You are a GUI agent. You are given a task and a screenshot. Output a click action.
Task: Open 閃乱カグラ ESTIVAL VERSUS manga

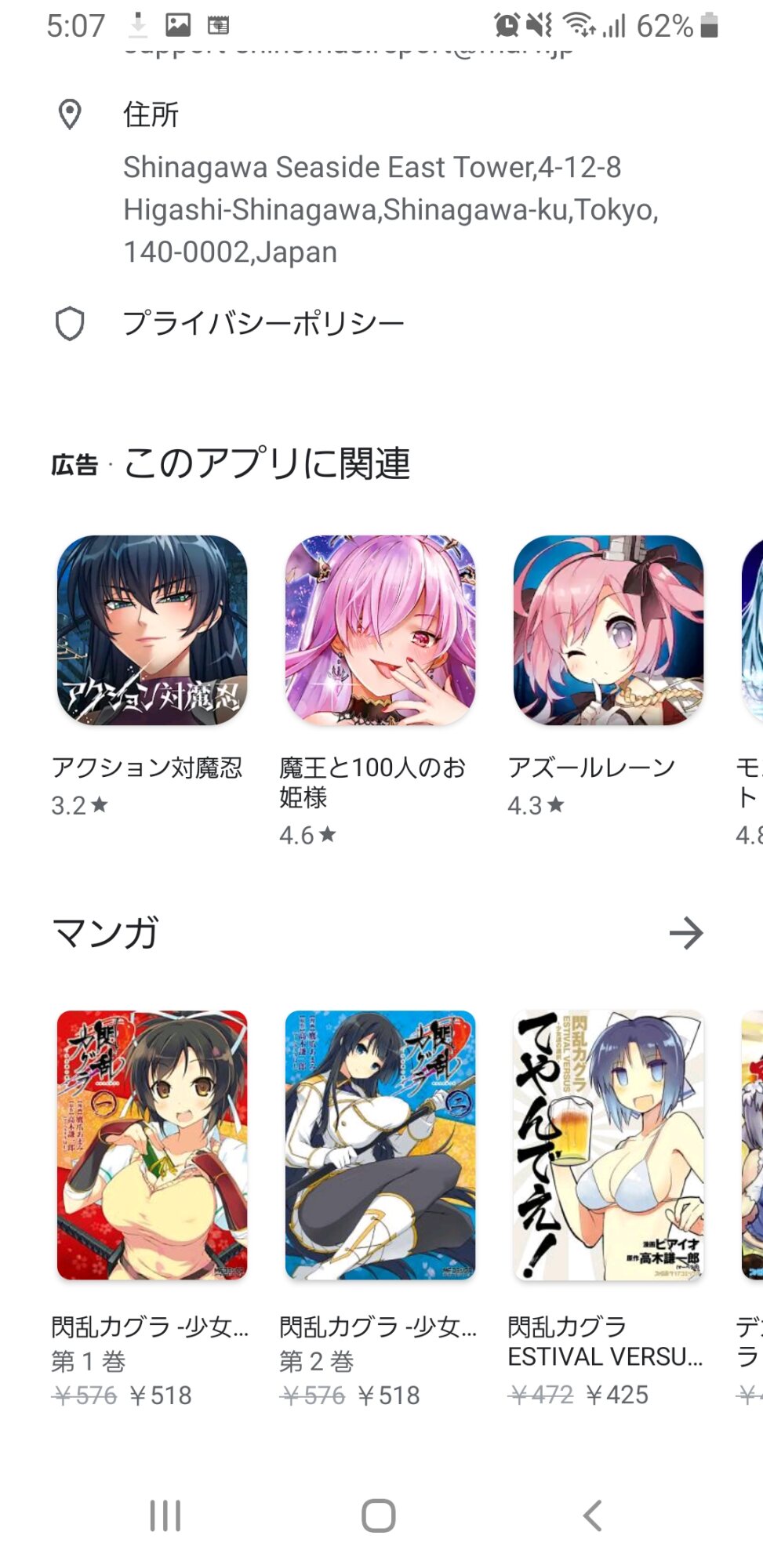pos(608,1145)
